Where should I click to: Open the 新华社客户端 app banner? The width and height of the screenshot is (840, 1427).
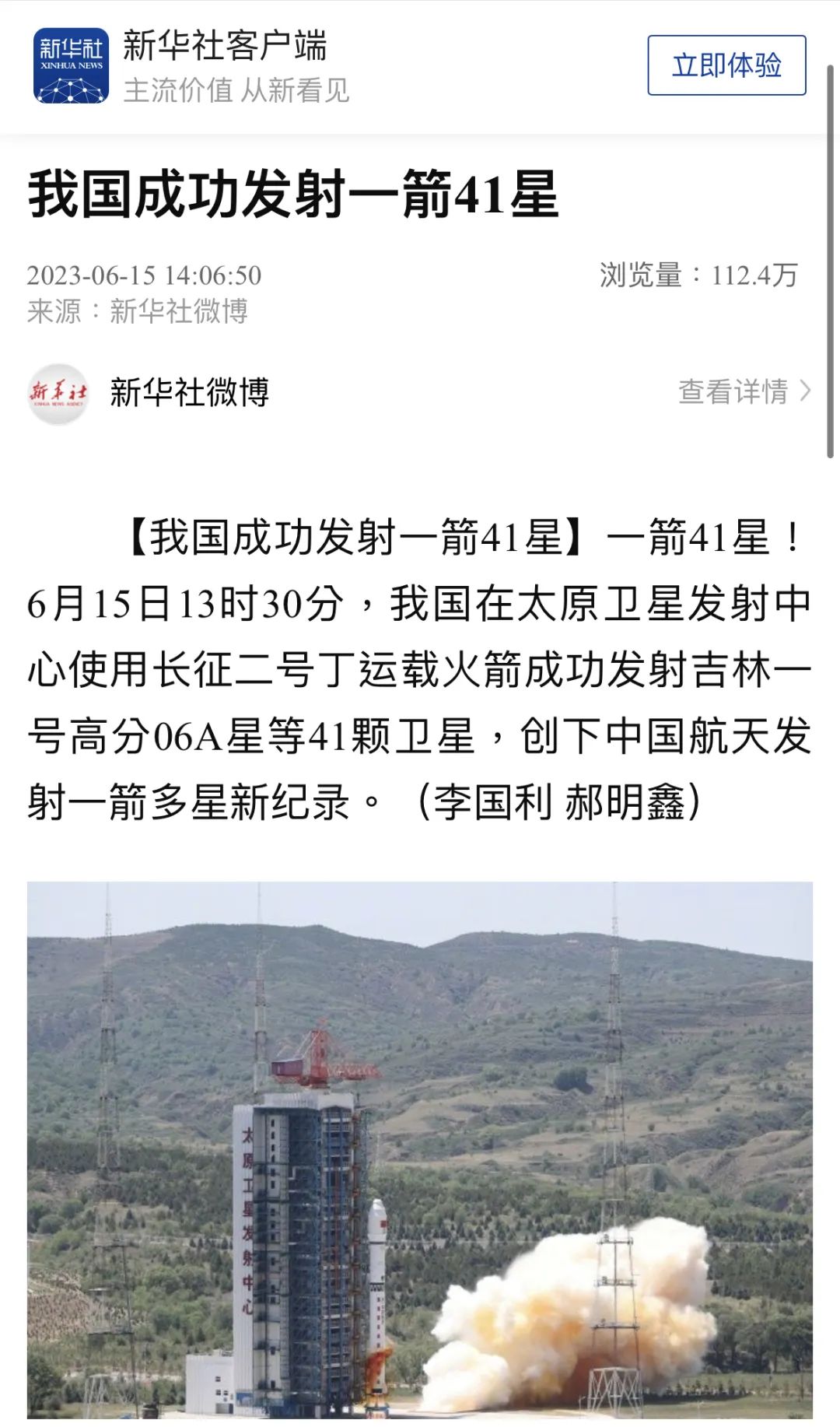(226, 66)
